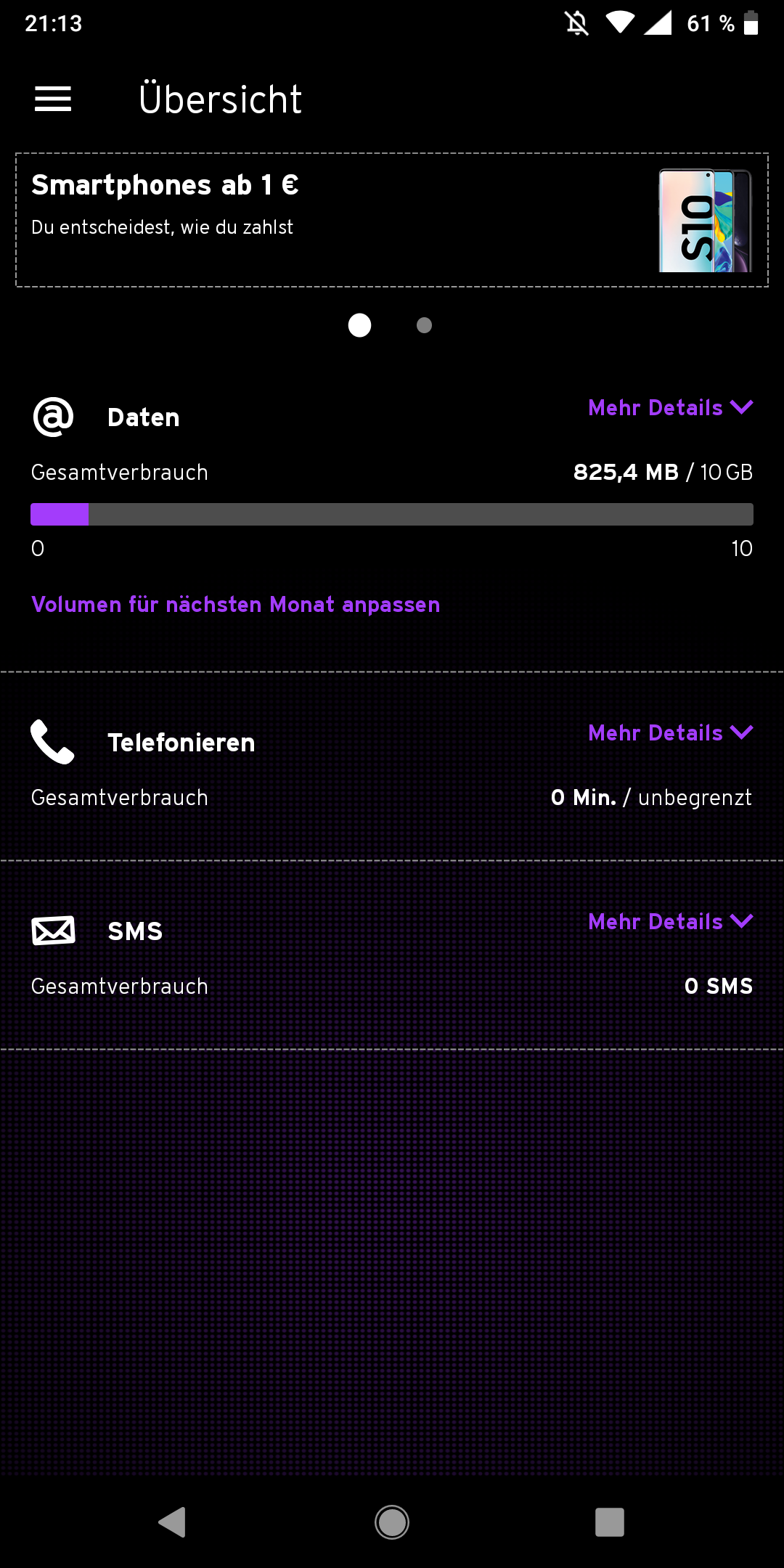Expand Mehr Details for Telefonieren
Image resolution: width=784 pixels, height=1568 pixels.
coord(669,733)
